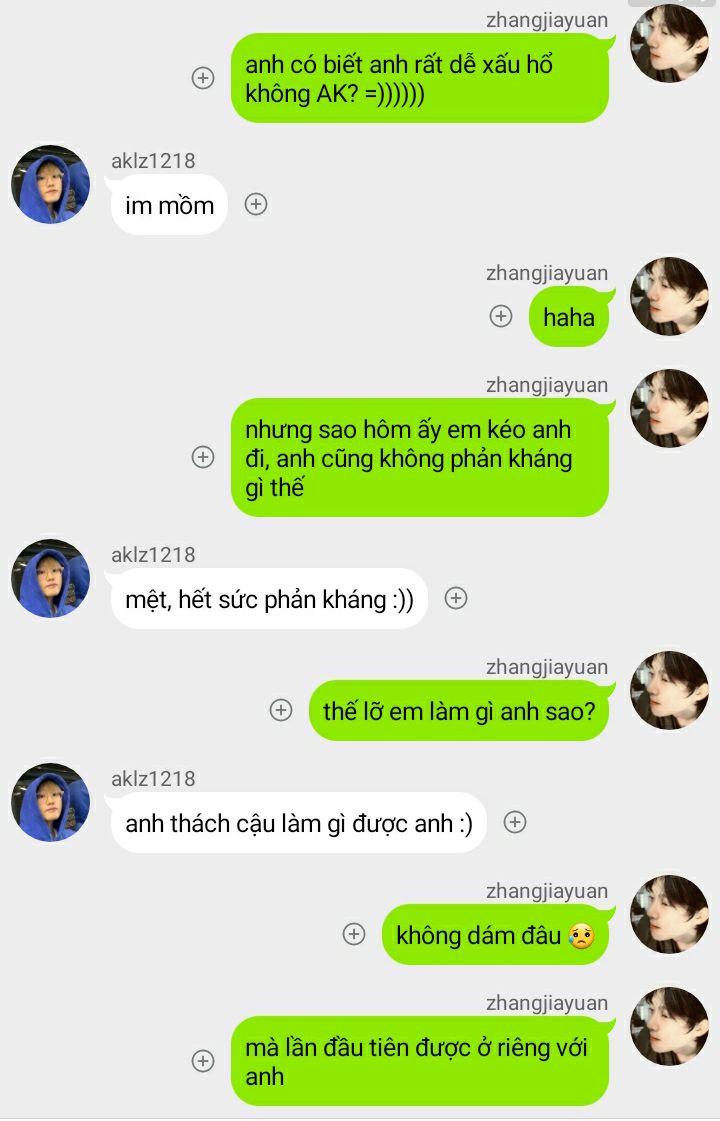Screen dimensions: 720x1121
Task: Tap plus icon beside "nhưng sao hôm ấy em kéo anh"
Action: (203, 457)
